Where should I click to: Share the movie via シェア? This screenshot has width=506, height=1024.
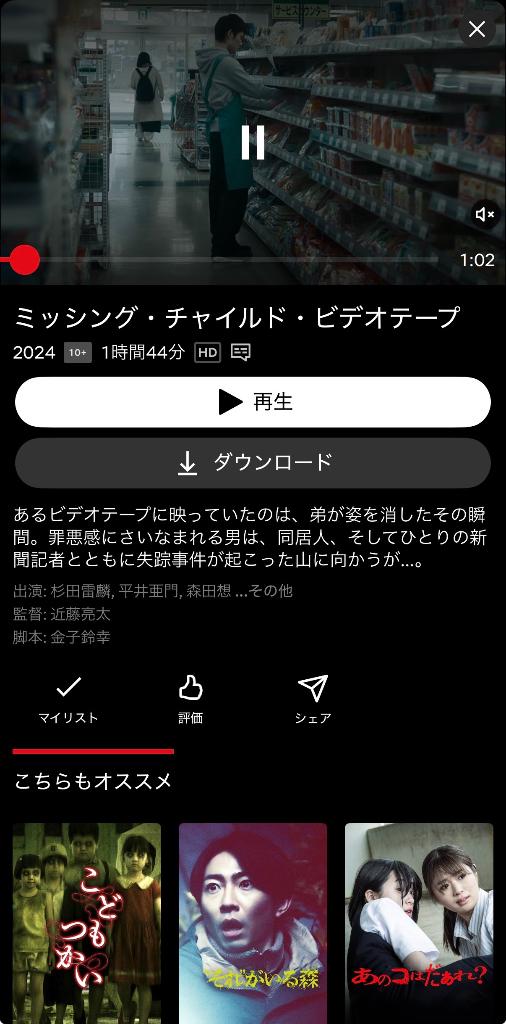pyautogui.click(x=313, y=700)
